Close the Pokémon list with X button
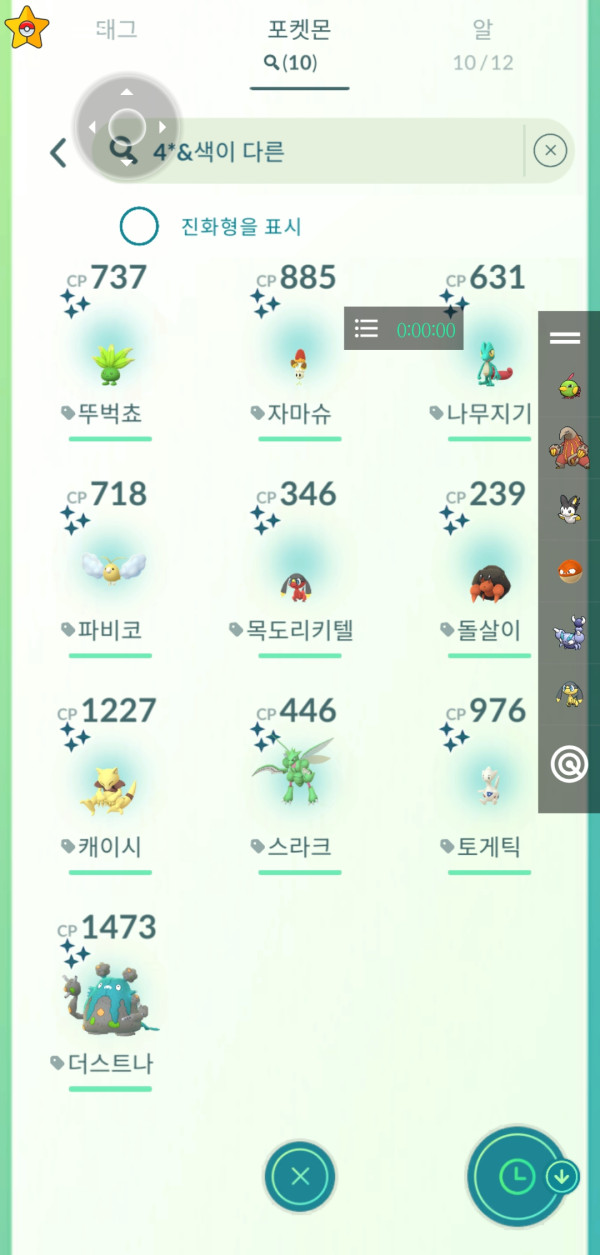Image resolution: width=600 pixels, height=1255 pixels. [300, 1177]
